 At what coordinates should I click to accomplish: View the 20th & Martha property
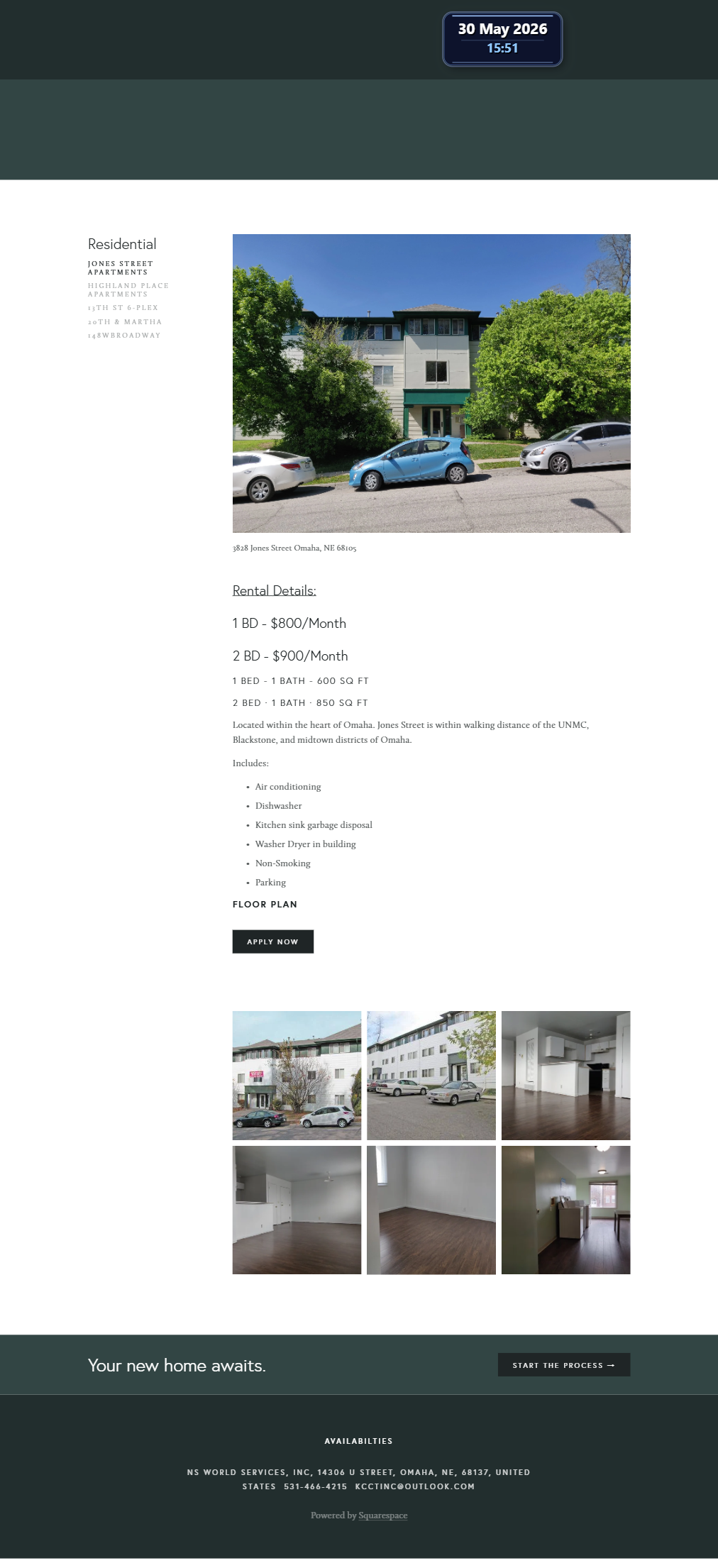tap(125, 321)
